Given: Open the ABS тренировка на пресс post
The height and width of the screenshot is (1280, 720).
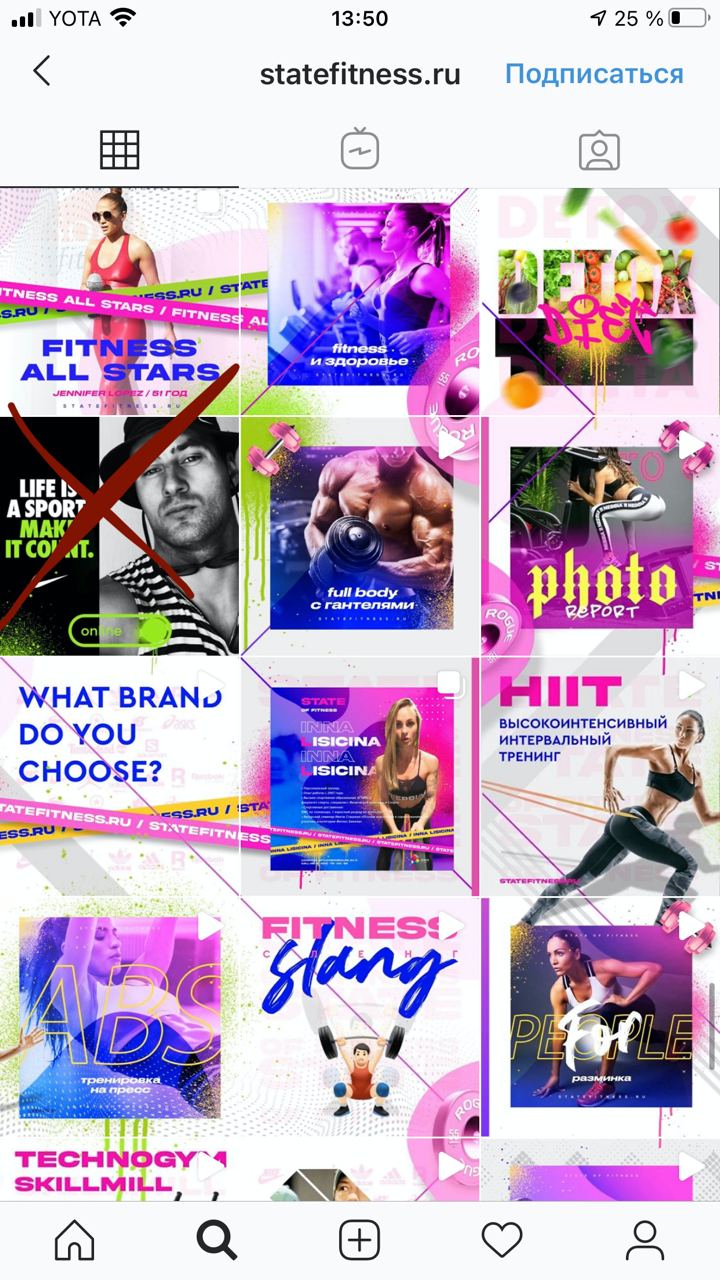Looking at the screenshot, I should pos(119,1017).
